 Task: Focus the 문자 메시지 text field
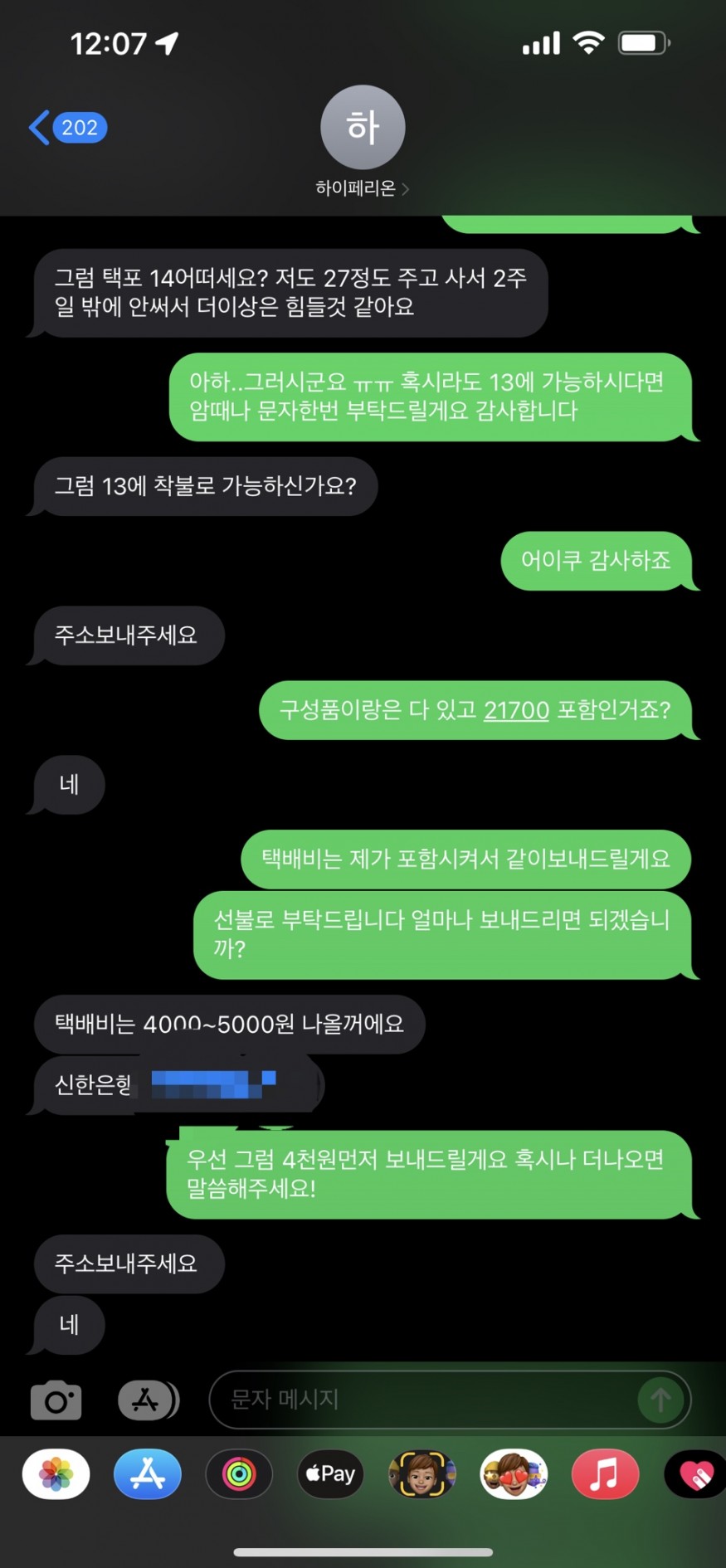[x=423, y=1400]
